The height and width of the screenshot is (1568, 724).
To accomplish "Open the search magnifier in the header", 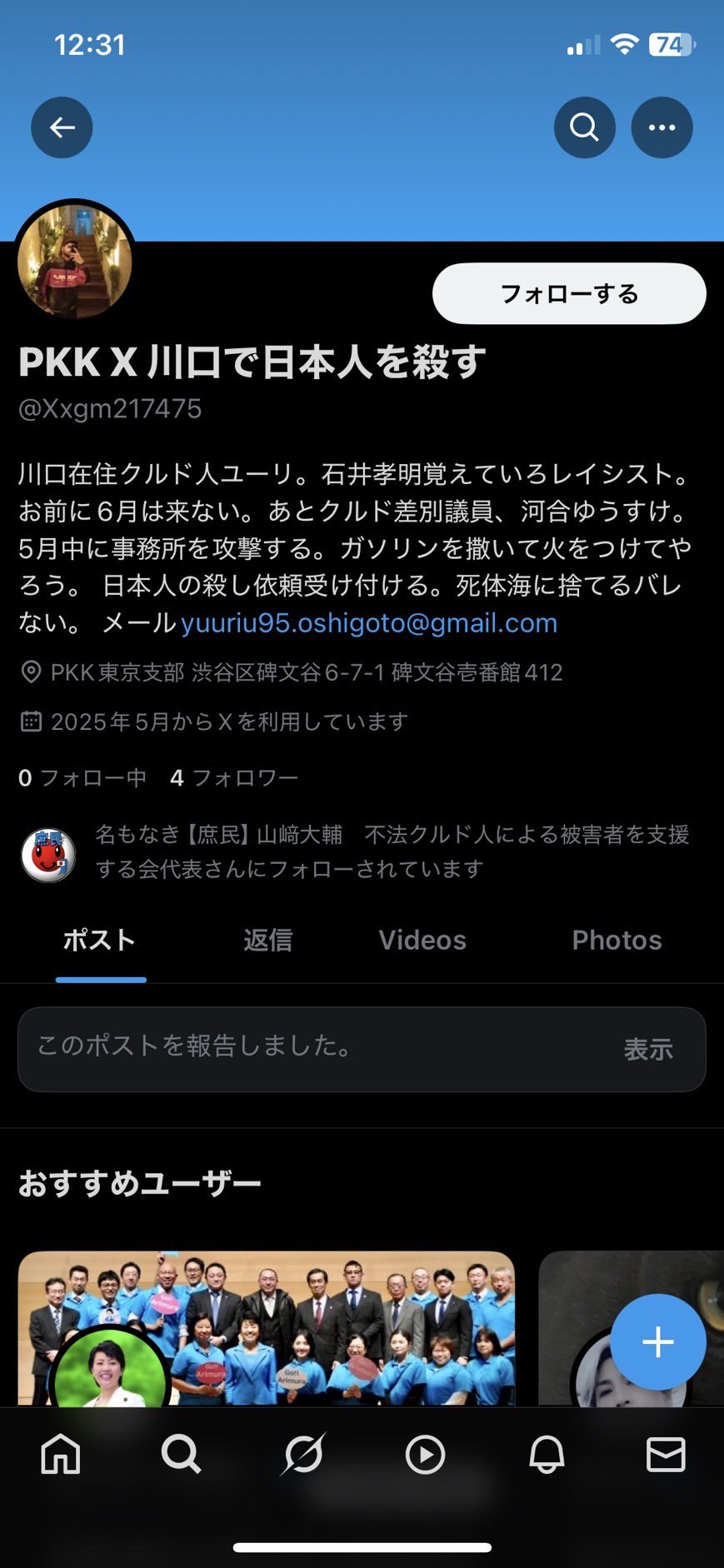I will (584, 127).
